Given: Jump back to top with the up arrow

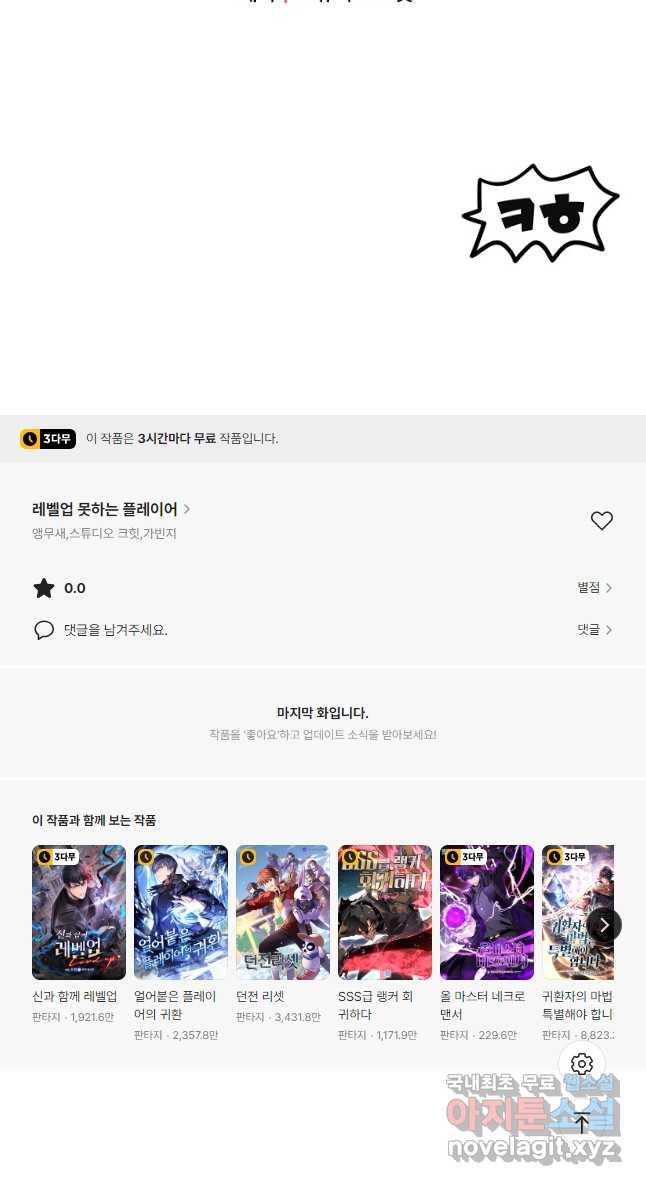Looking at the screenshot, I should coord(582,1122).
